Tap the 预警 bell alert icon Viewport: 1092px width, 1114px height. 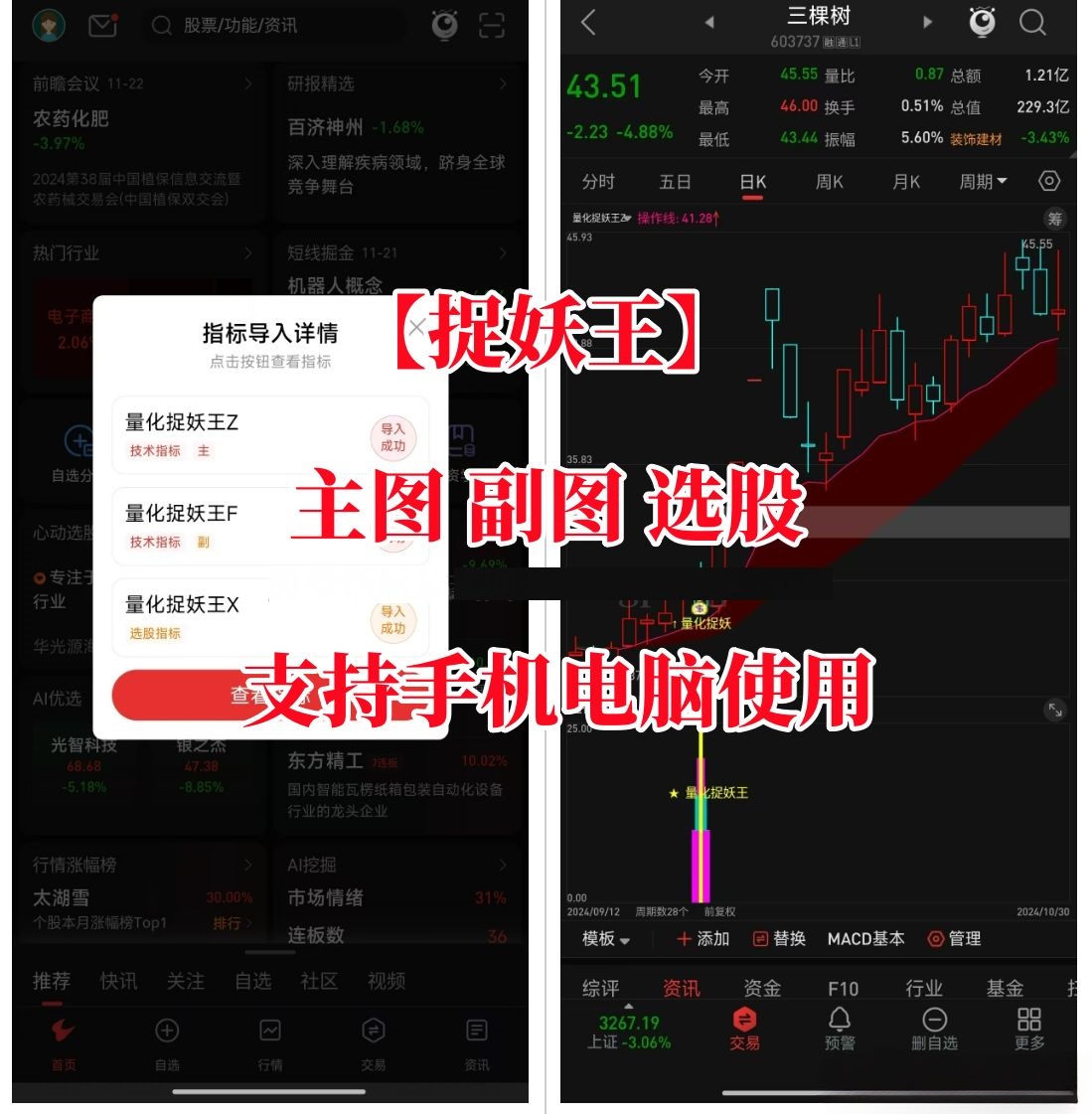coord(839,1020)
